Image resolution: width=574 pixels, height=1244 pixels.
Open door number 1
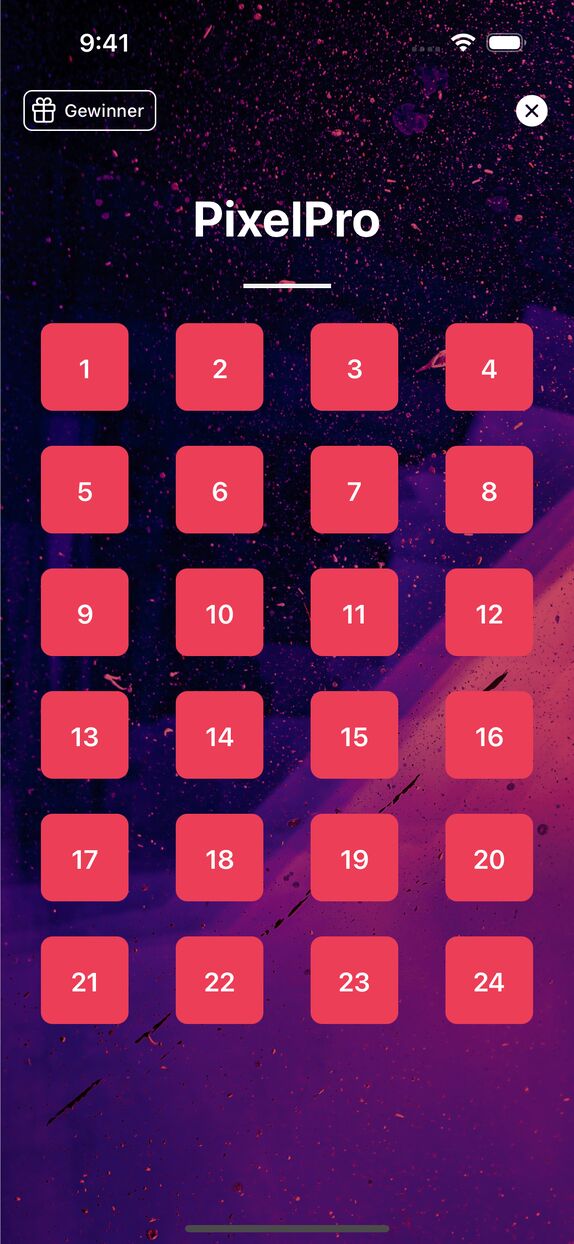[85, 367]
